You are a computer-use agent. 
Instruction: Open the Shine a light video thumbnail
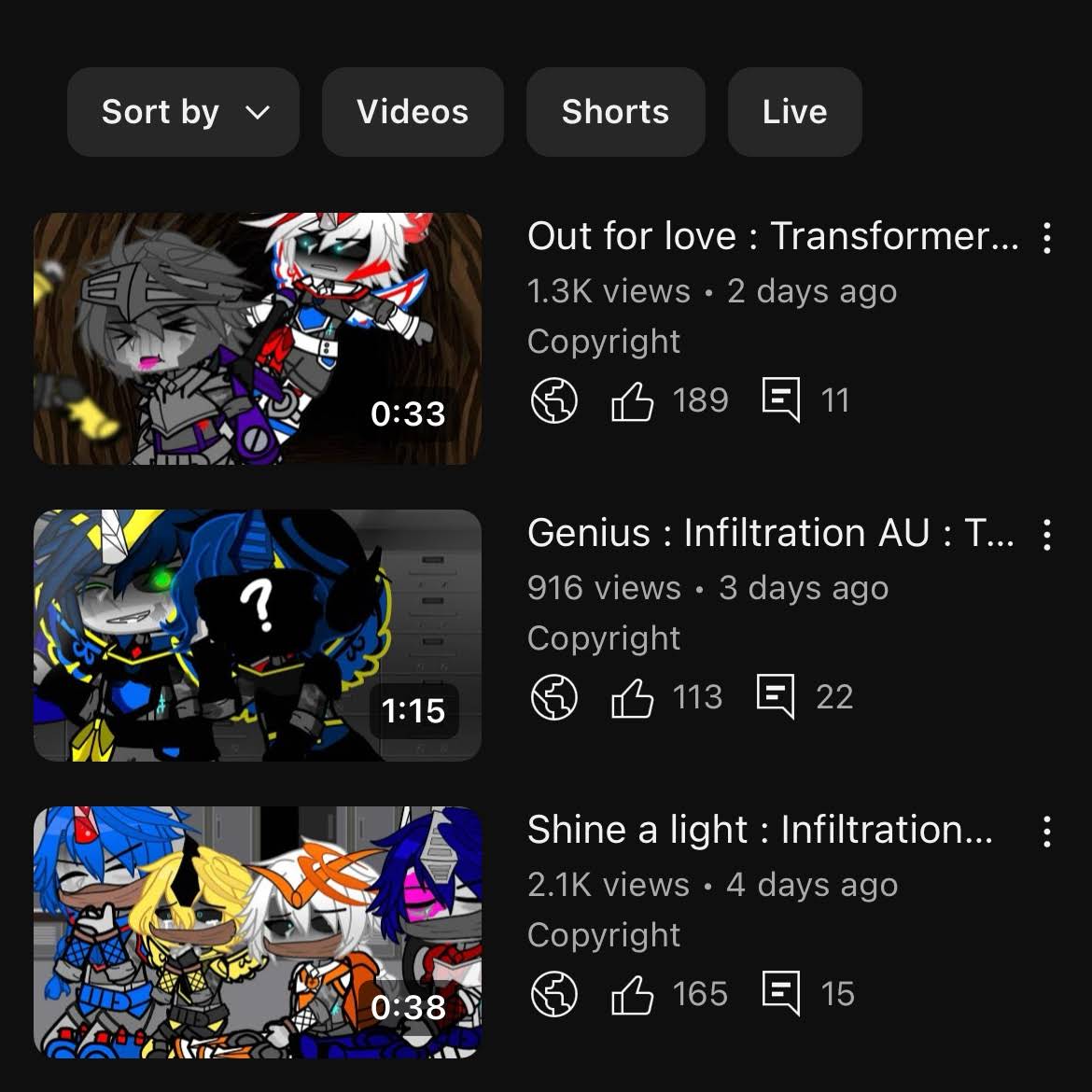[x=258, y=931]
